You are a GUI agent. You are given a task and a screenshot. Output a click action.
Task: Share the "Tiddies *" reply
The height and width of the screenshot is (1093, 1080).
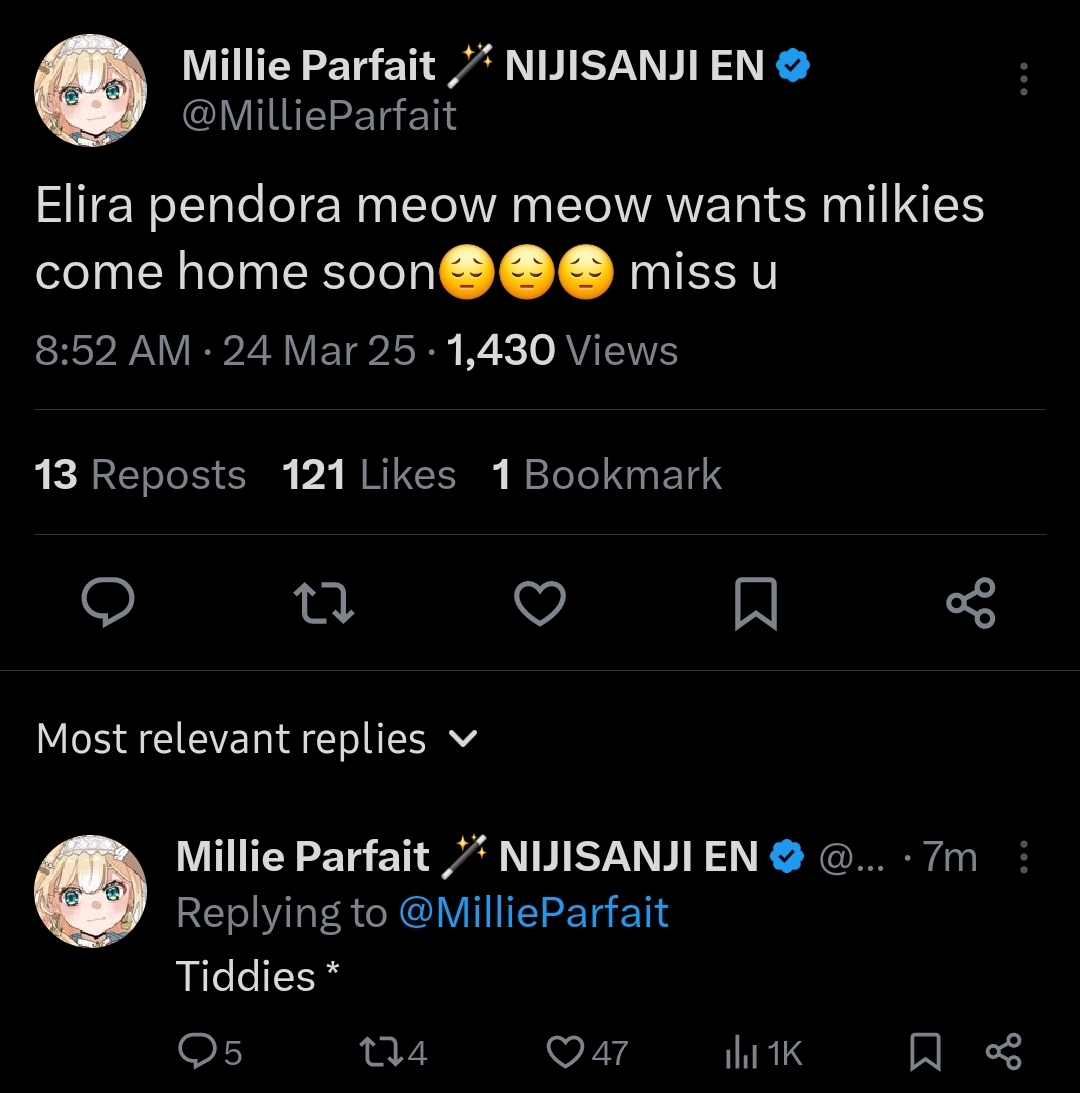tap(1003, 1052)
